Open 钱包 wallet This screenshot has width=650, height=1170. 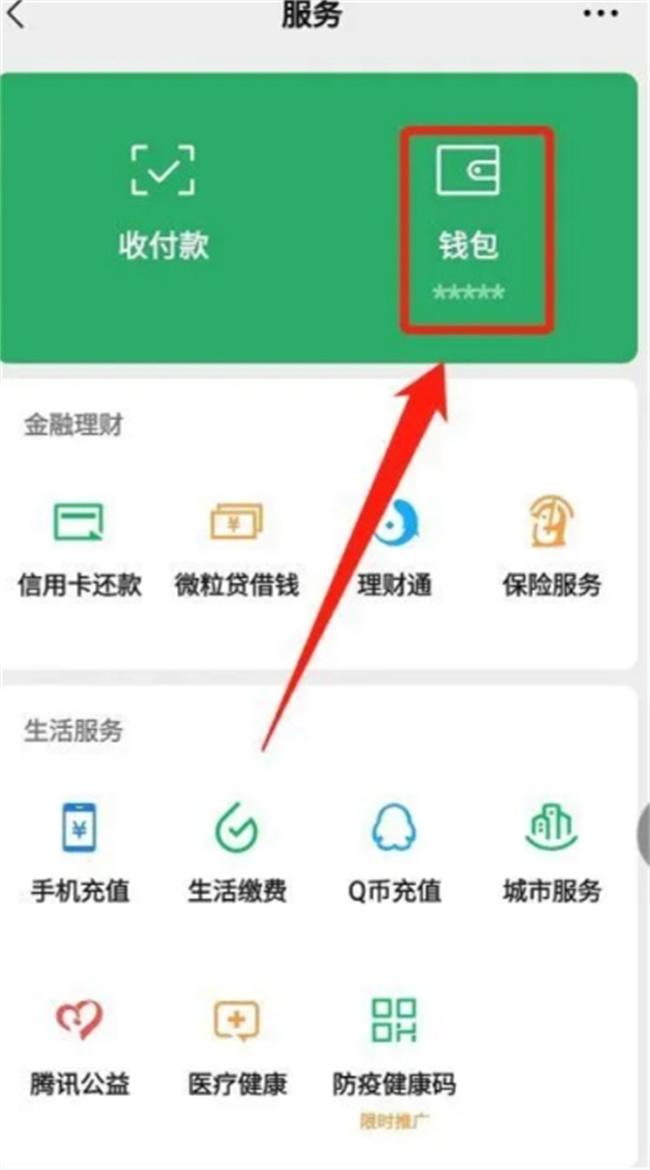469,224
